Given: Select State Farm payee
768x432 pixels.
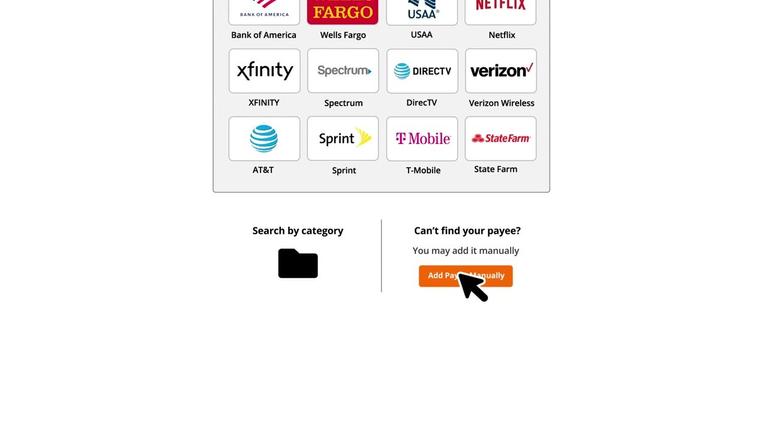Looking at the screenshot, I should (501, 139).
